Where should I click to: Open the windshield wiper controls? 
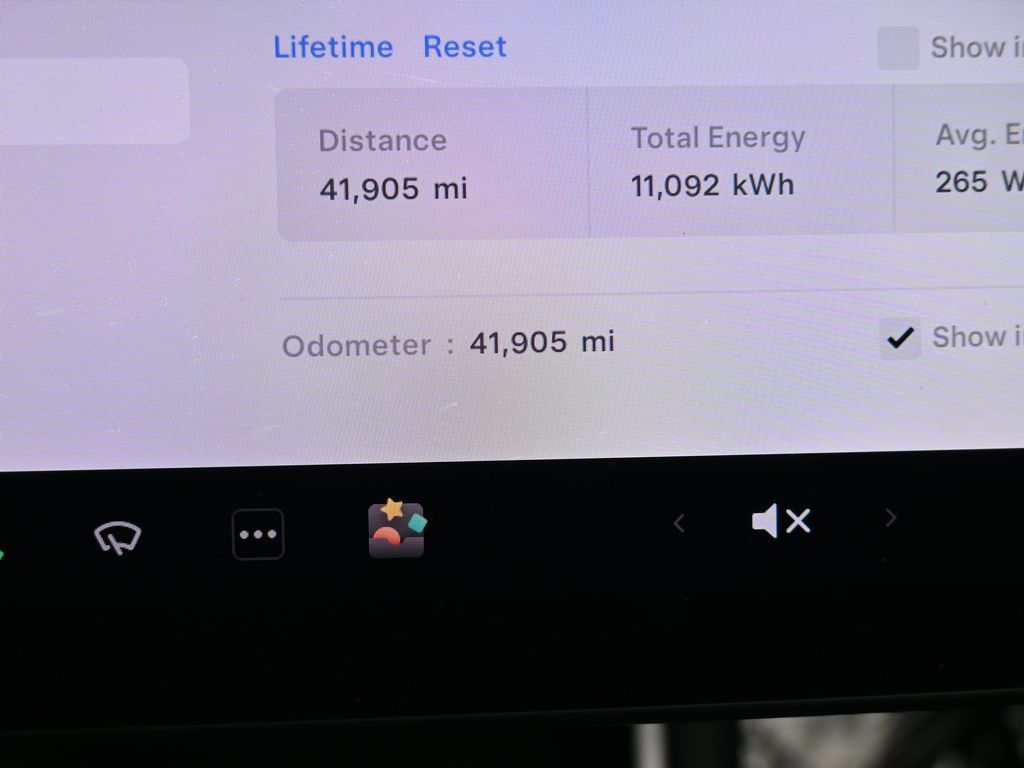[x=118, y=538]
